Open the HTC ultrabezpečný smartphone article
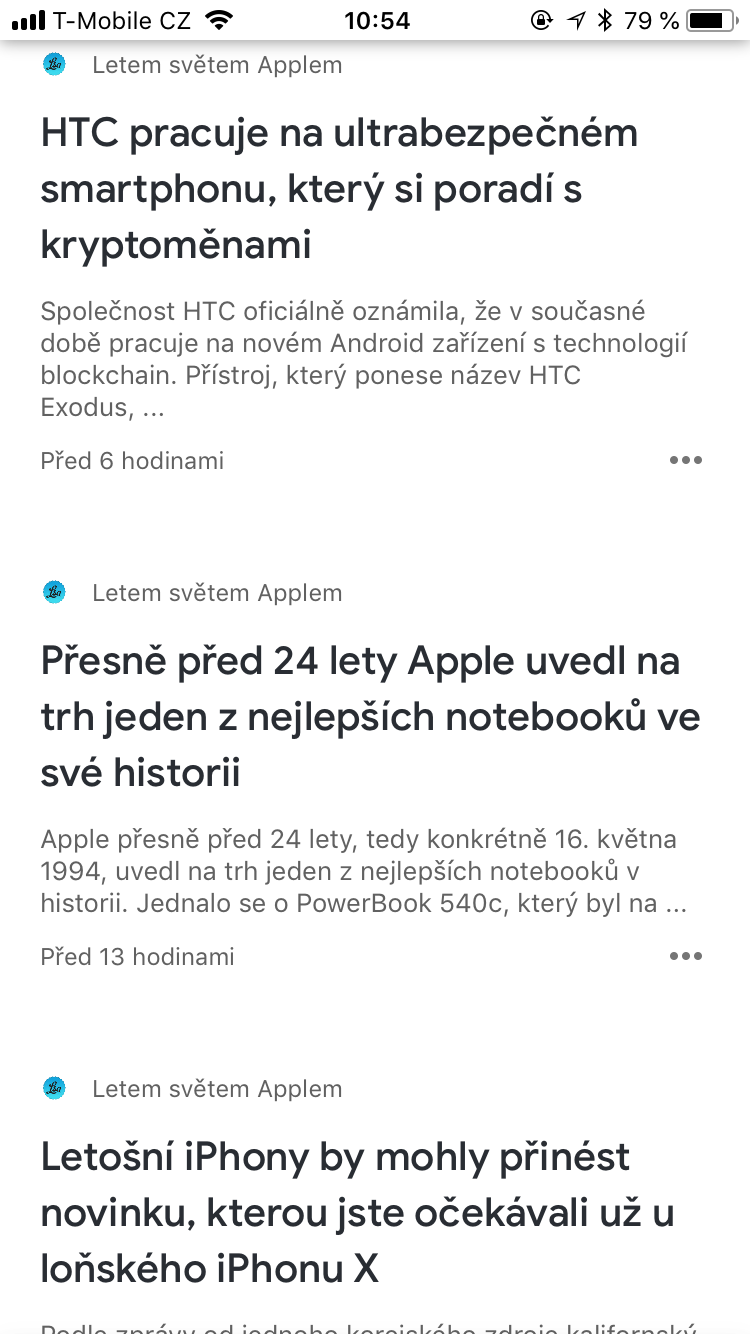This screenshot has height=1334, width=750. pos(340,189)
